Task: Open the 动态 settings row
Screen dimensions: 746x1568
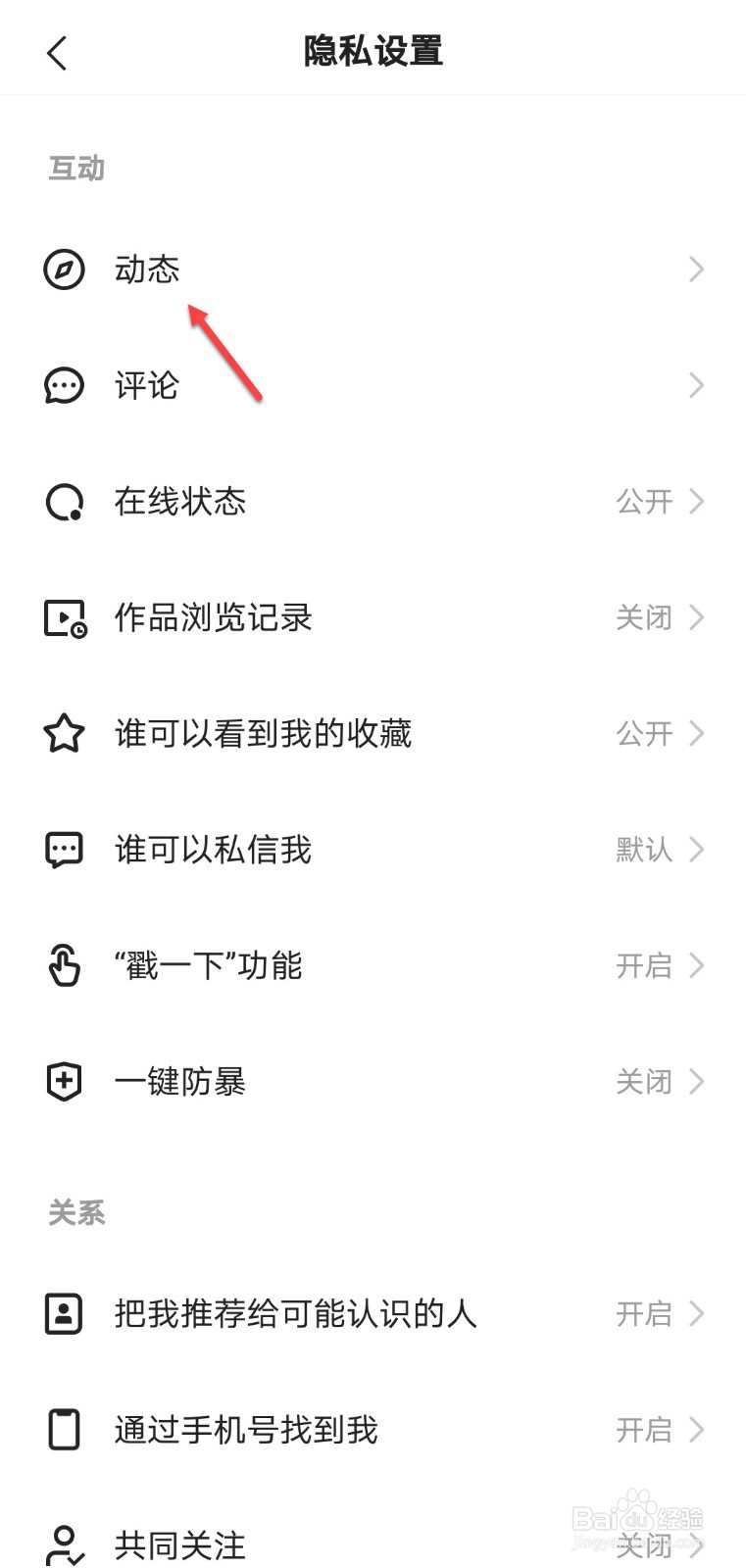Action: (x=373, y=269)
